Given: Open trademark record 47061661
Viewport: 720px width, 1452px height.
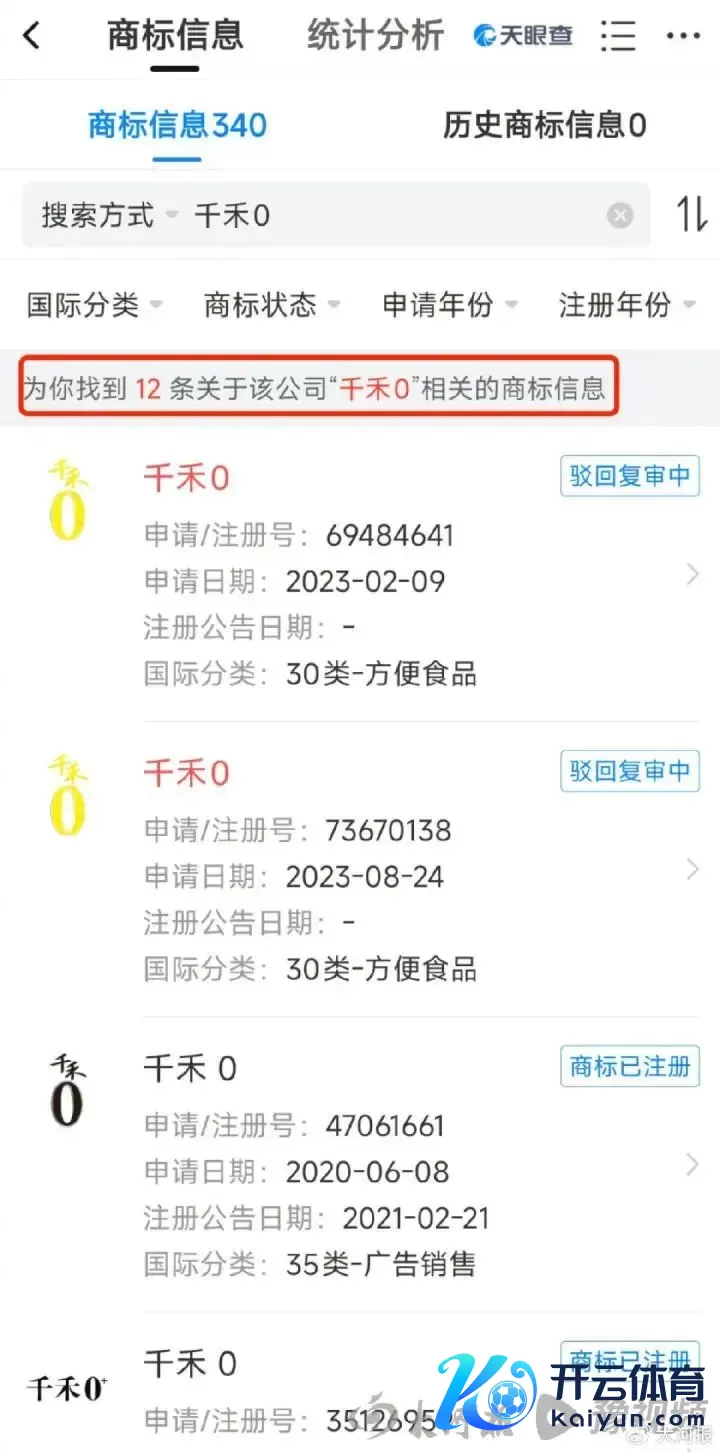Looking at the screenshot, I should pyautogui.click(x=360, y=1164).
